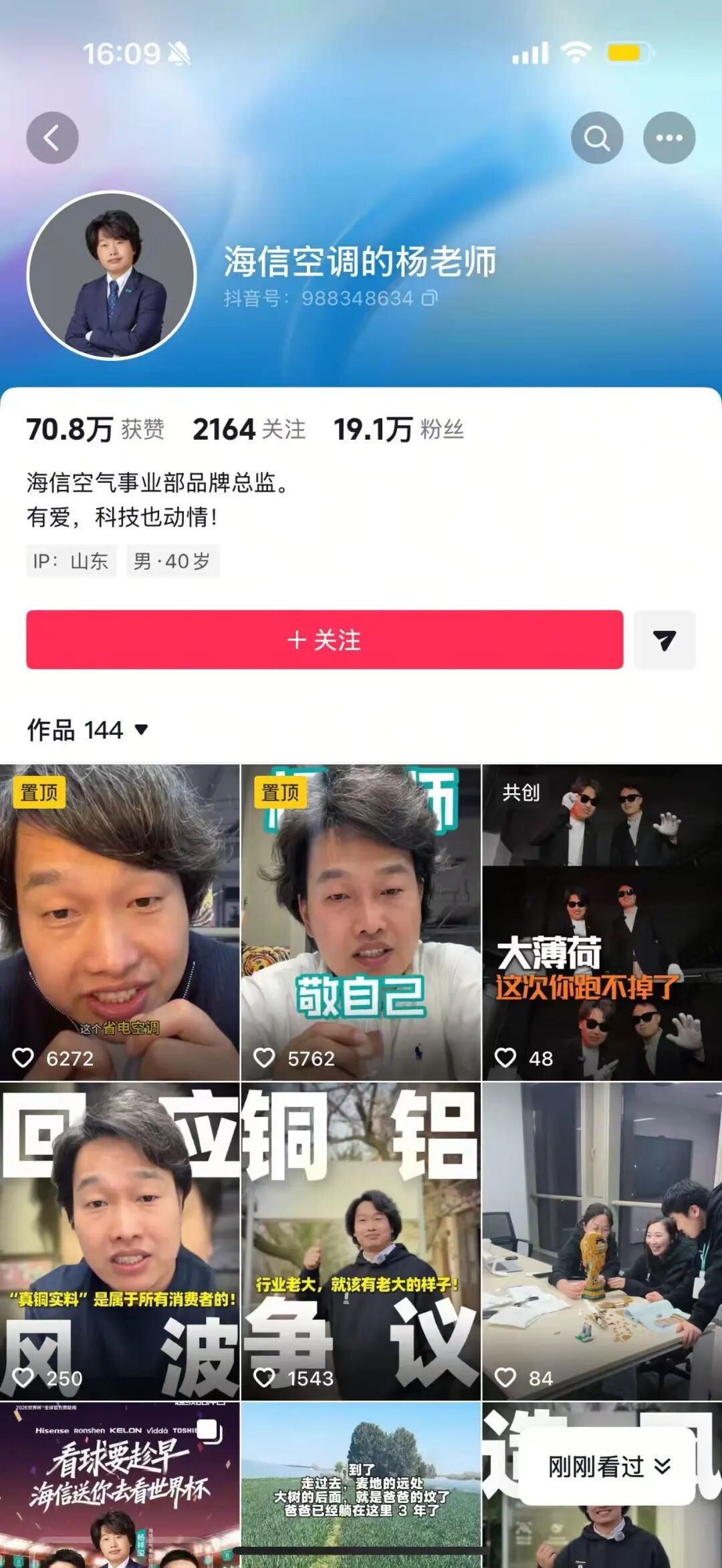Open the 看球要趁早 World Cup post
722x1568 pixels.
(x=120, y=1484)
